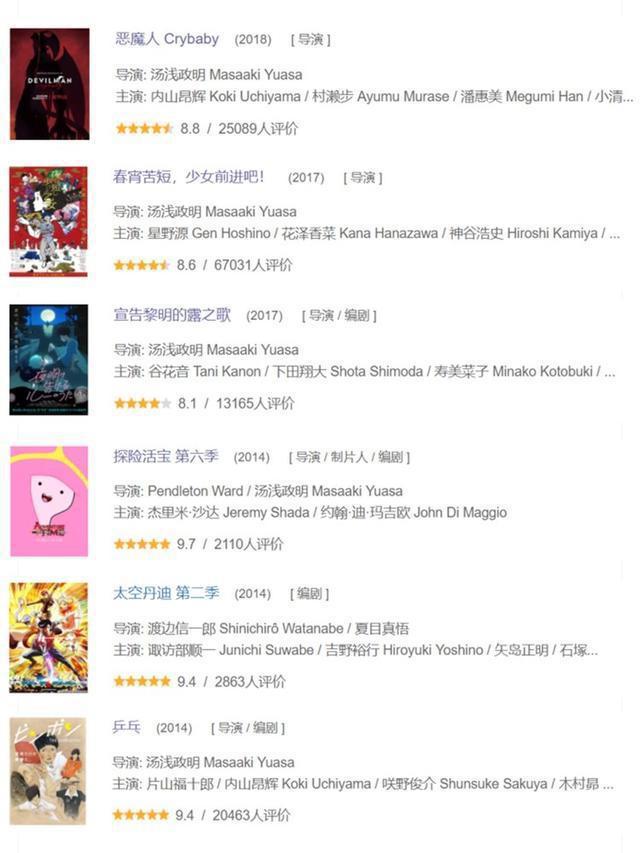This screenshot has height=853, width=640.
Task: Open the 恶魔人 Crybaby title link
Action: coord(167,39)
